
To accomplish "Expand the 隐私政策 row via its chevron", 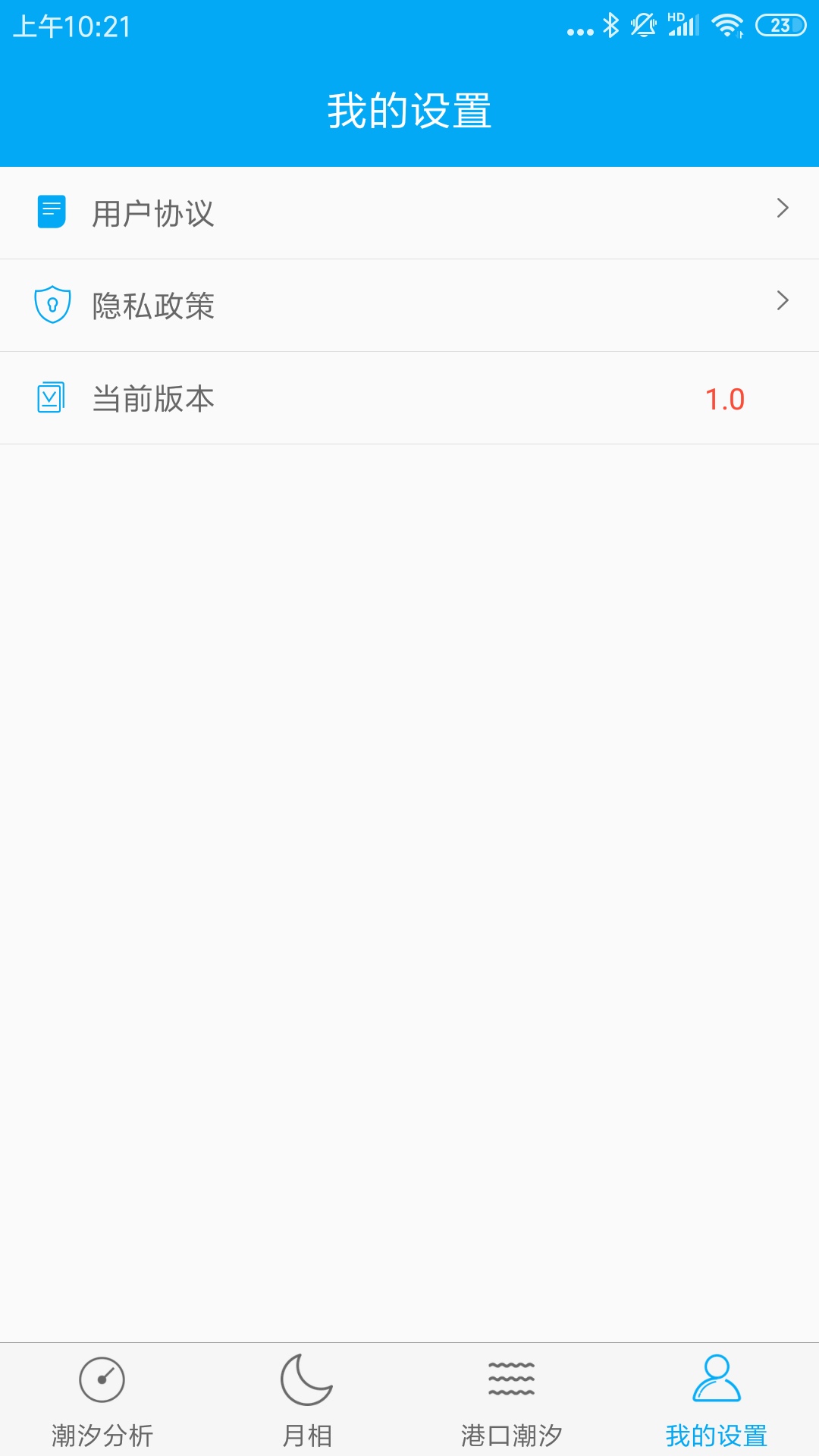I will click(x=783, y=302).
